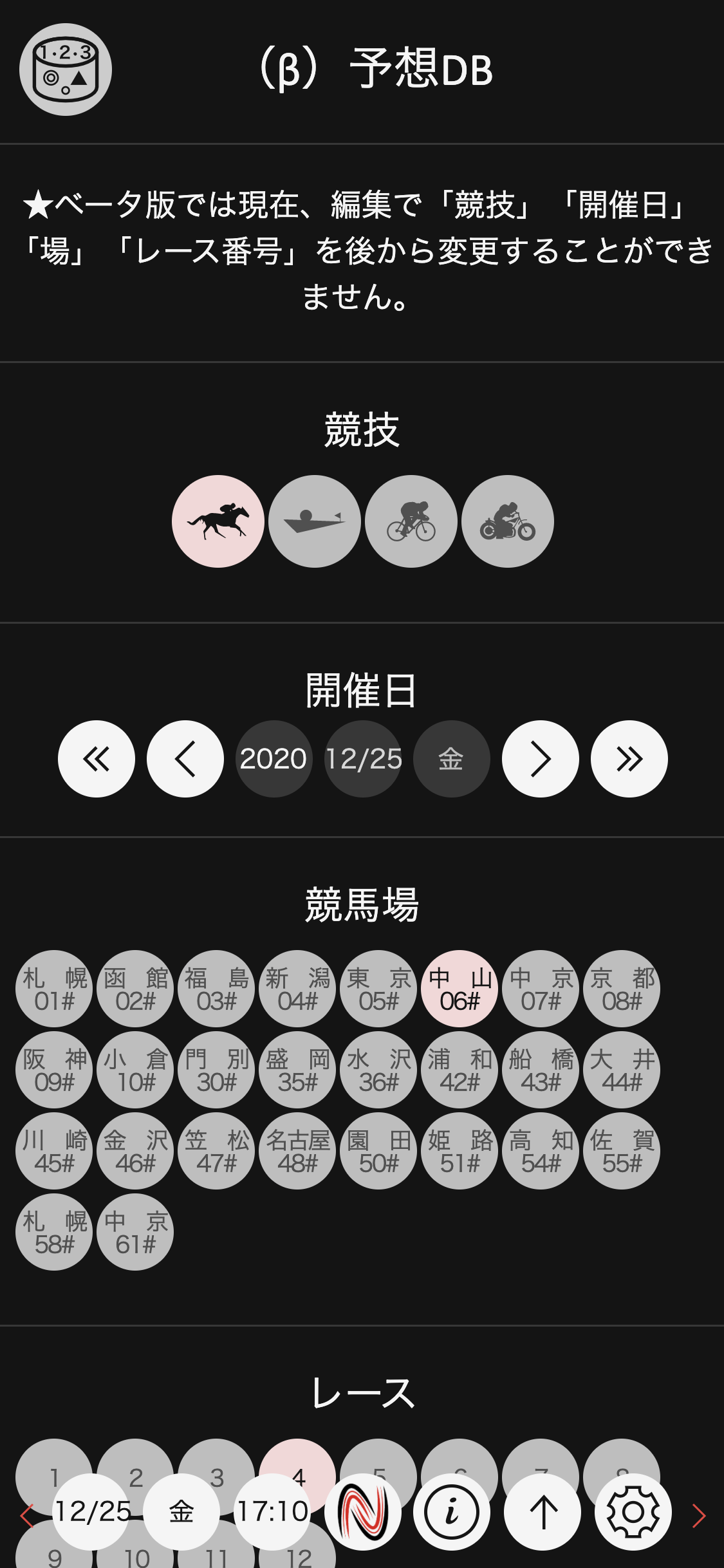Pick the 佐賀 55# racecourse
724x1568 pixels.
(622, 1150)
